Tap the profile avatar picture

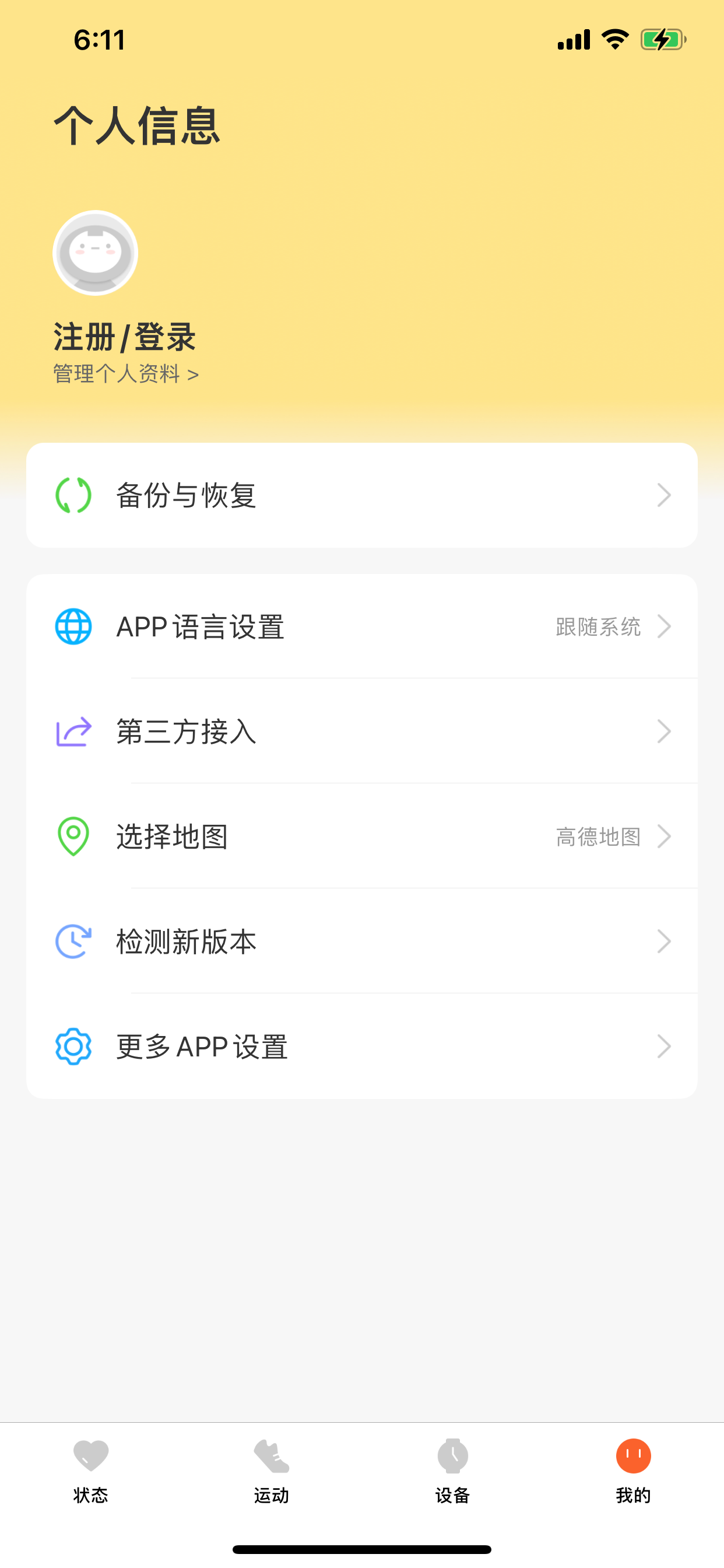click(x=96, y=253)
